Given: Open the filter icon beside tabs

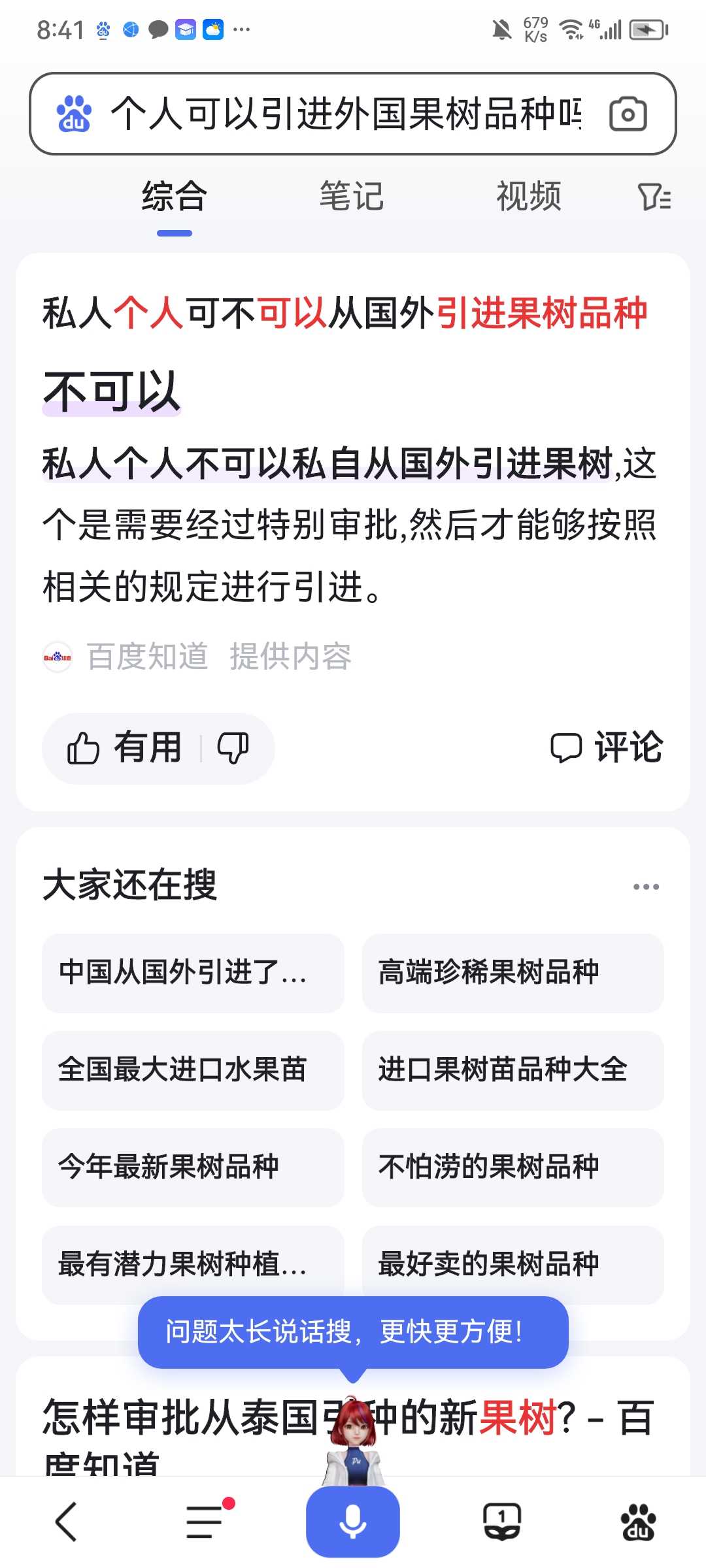Looking at the screenshot, I should [x=654, y=197].
